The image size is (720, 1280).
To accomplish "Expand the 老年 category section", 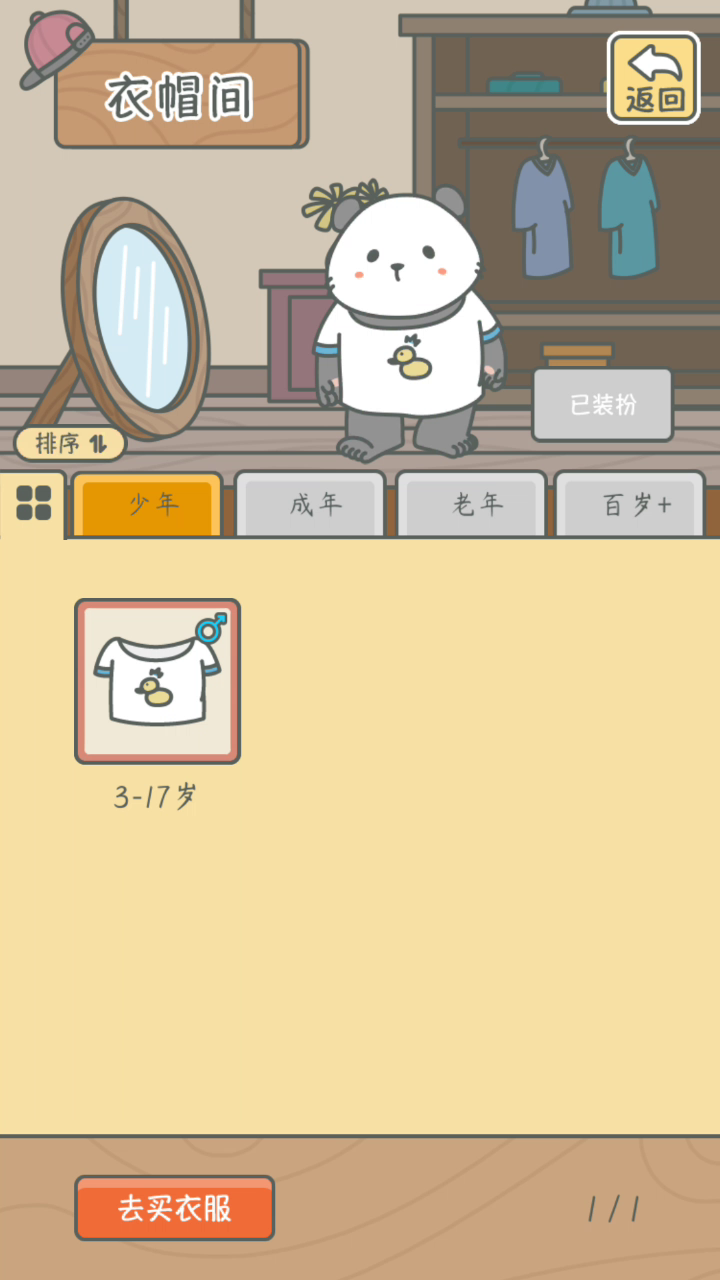I will [470, 505].
